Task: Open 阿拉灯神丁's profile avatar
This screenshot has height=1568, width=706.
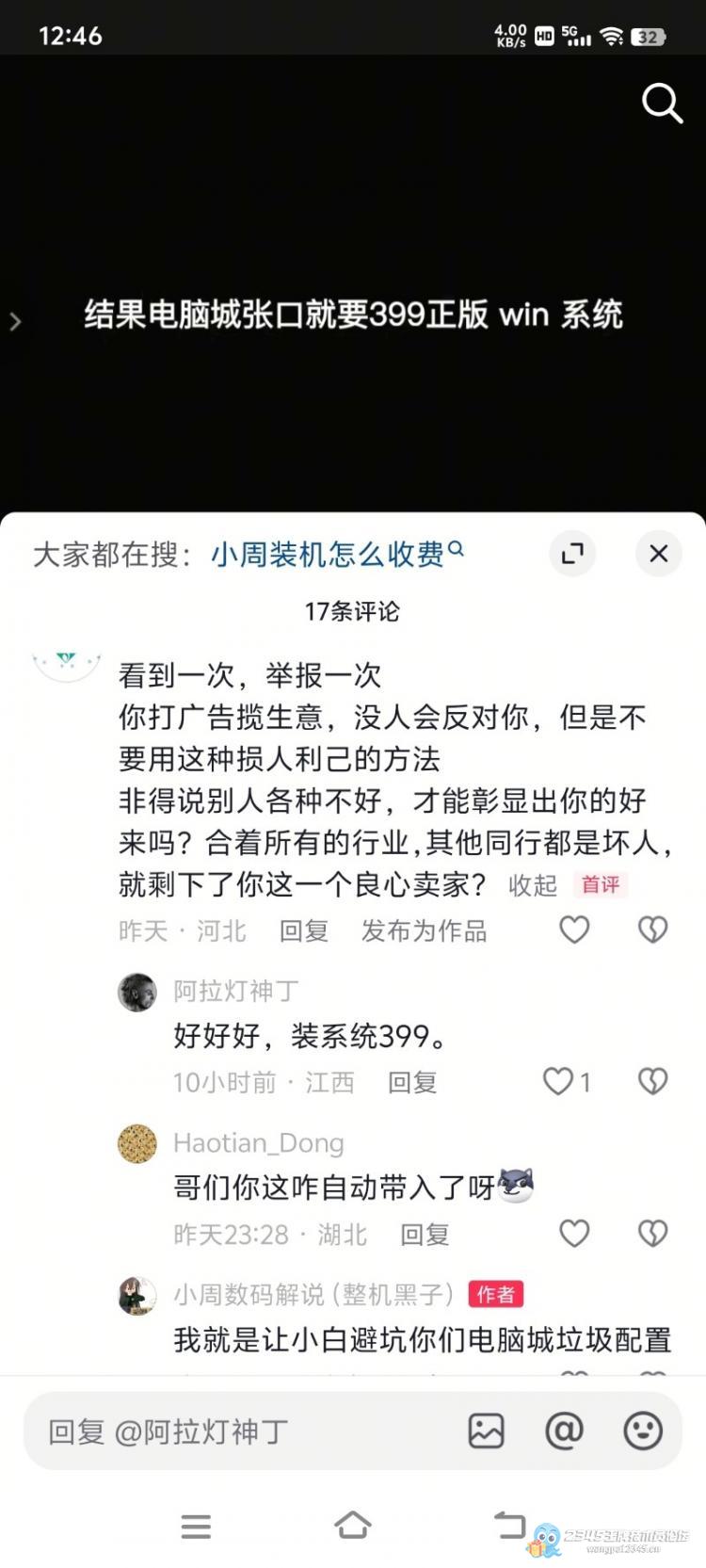Action: click(x=137, y=993)
